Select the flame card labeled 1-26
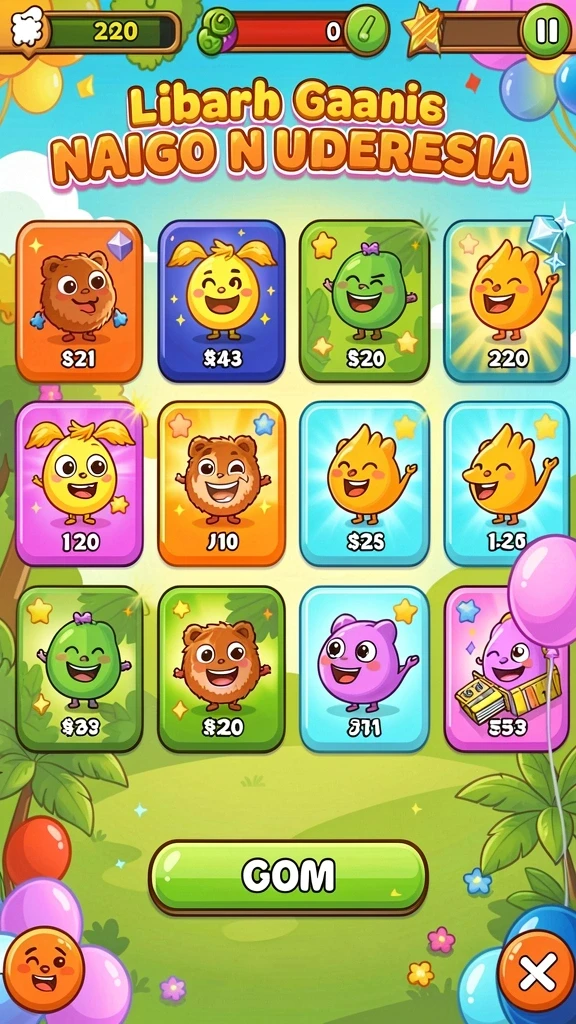Image resolution: width=576 pixels, height=1024 pixels. coord(507,483)
